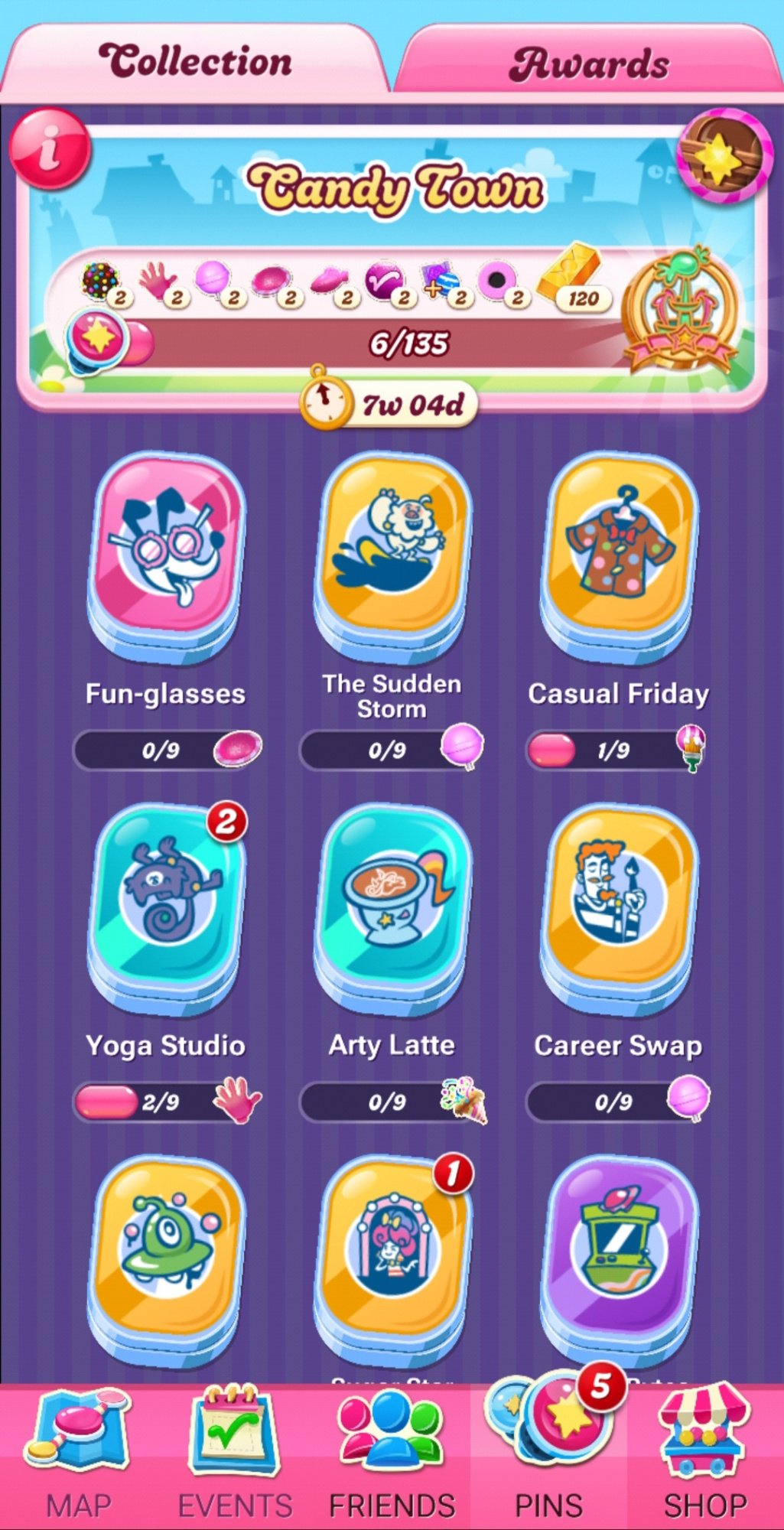
Task: Open the red info button
Action: 50,148
